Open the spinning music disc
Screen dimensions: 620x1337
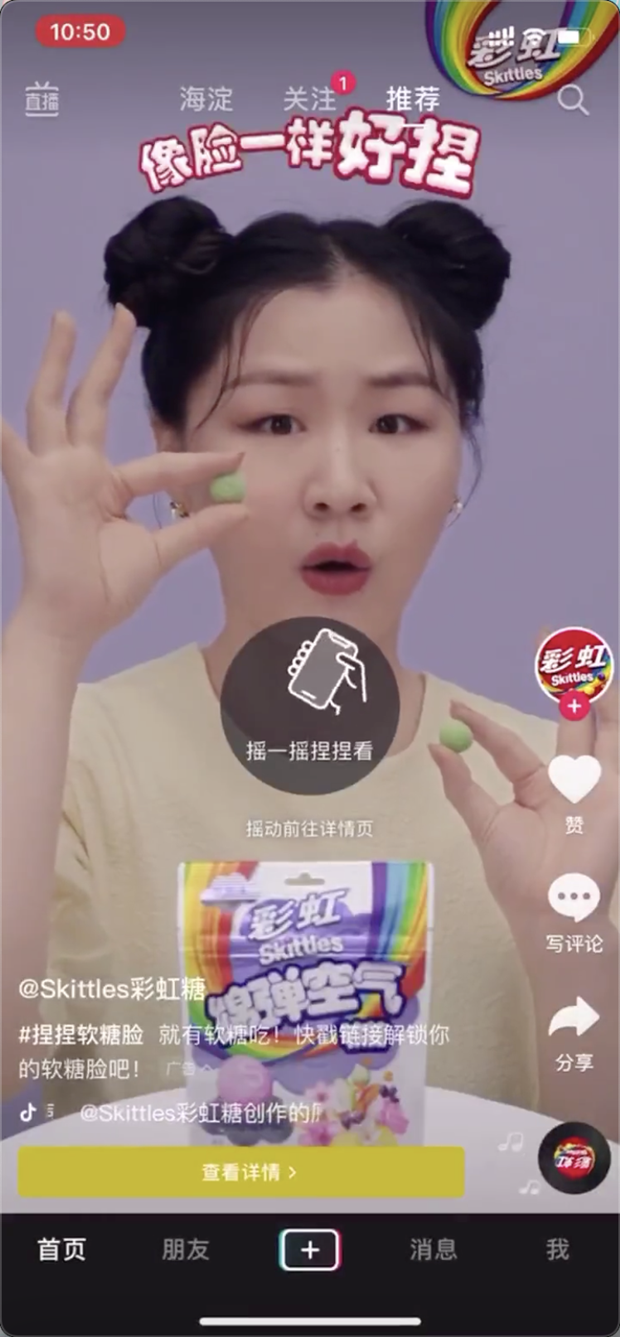tap(573, 1158)
